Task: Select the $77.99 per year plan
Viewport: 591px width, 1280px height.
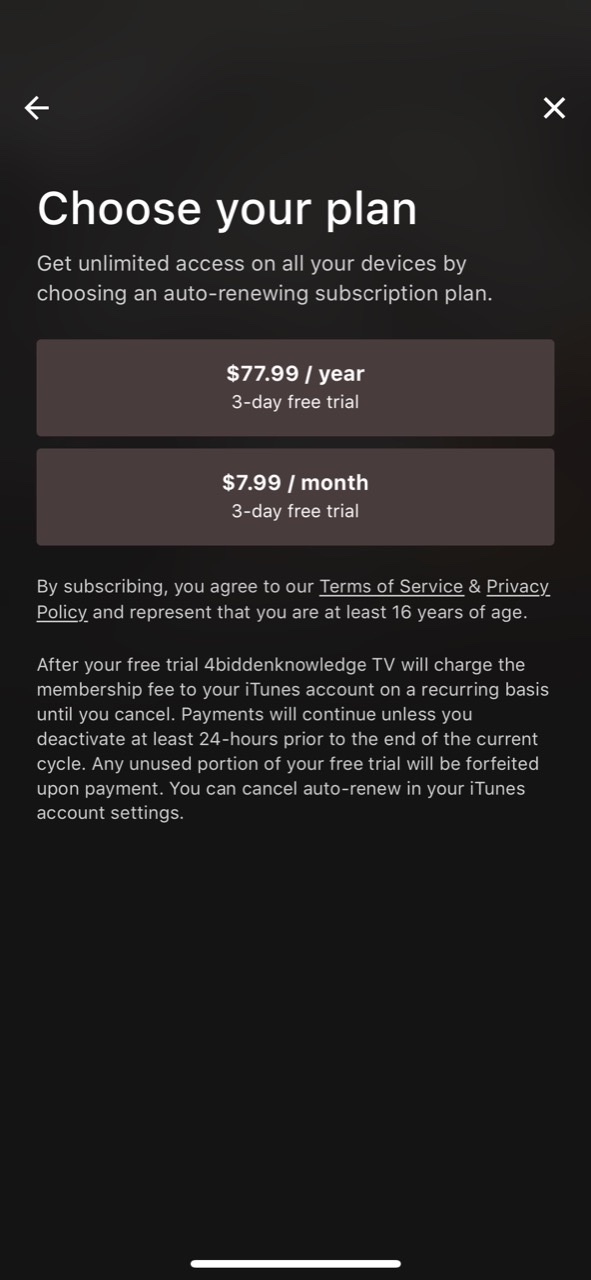Action: tap(295, 387)
